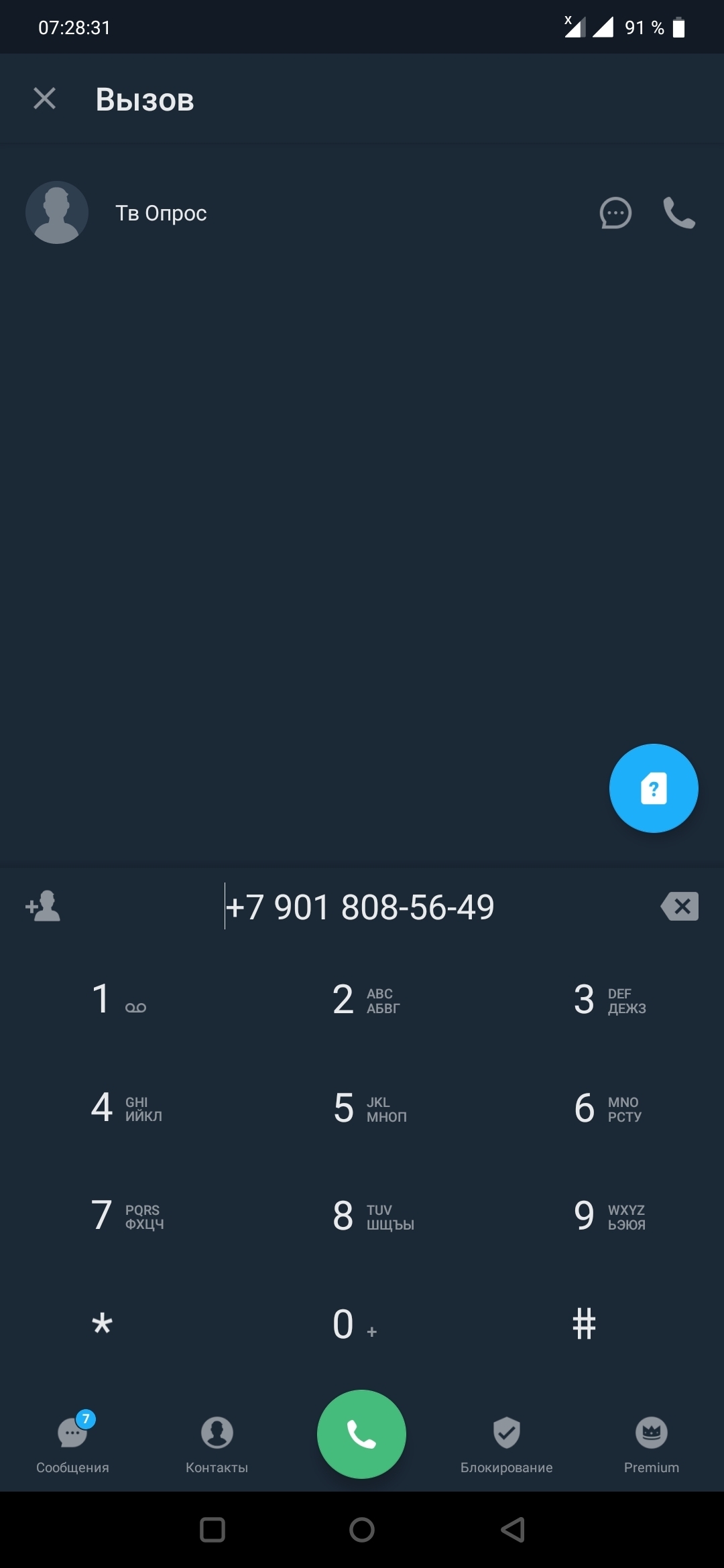Send a message to Тв Опрос
The height and width of the screenshot is (1568, 724).
[x=615, y=213]
